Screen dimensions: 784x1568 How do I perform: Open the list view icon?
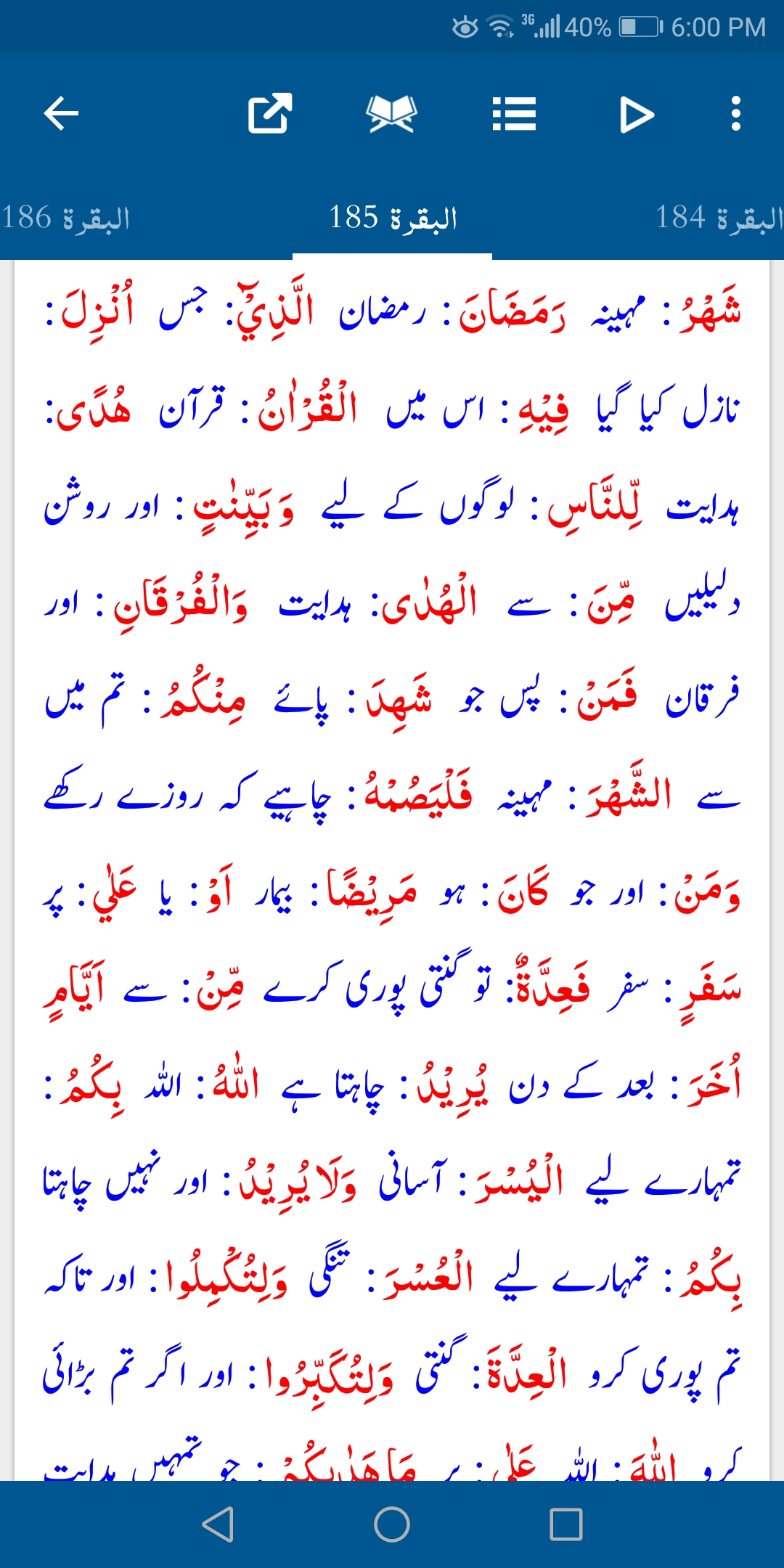(514, 114)
